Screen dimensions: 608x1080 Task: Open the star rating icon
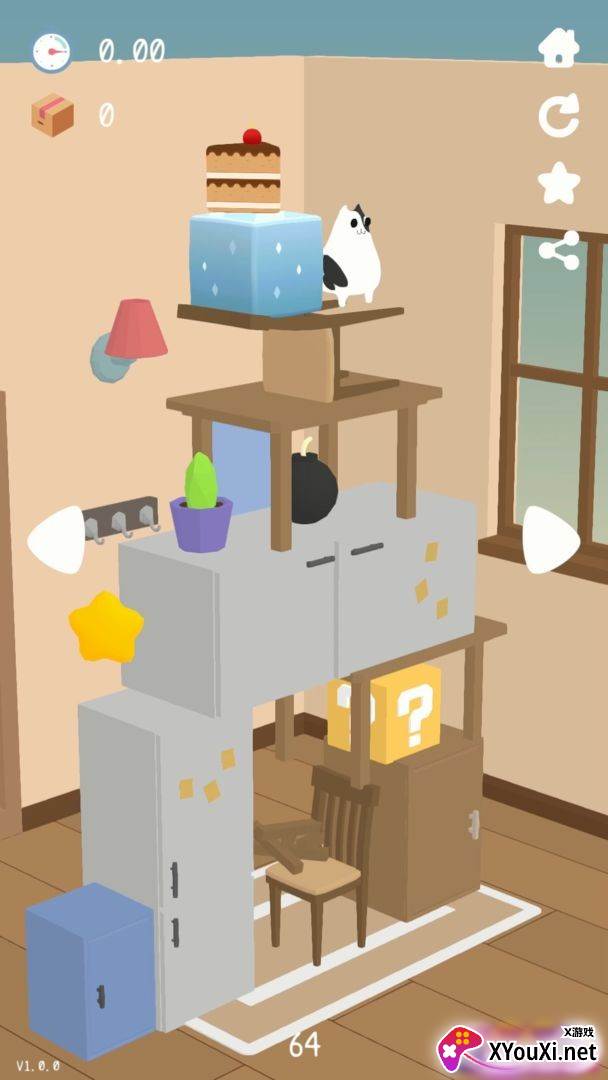[x=558, y=183]
